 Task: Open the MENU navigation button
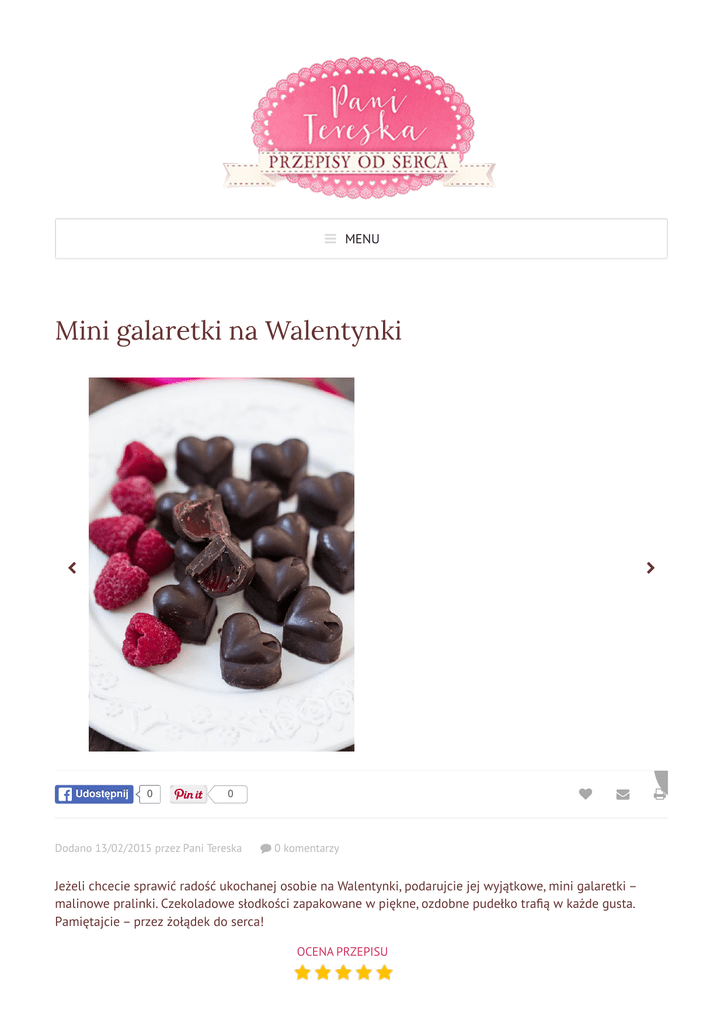(361, 239)
